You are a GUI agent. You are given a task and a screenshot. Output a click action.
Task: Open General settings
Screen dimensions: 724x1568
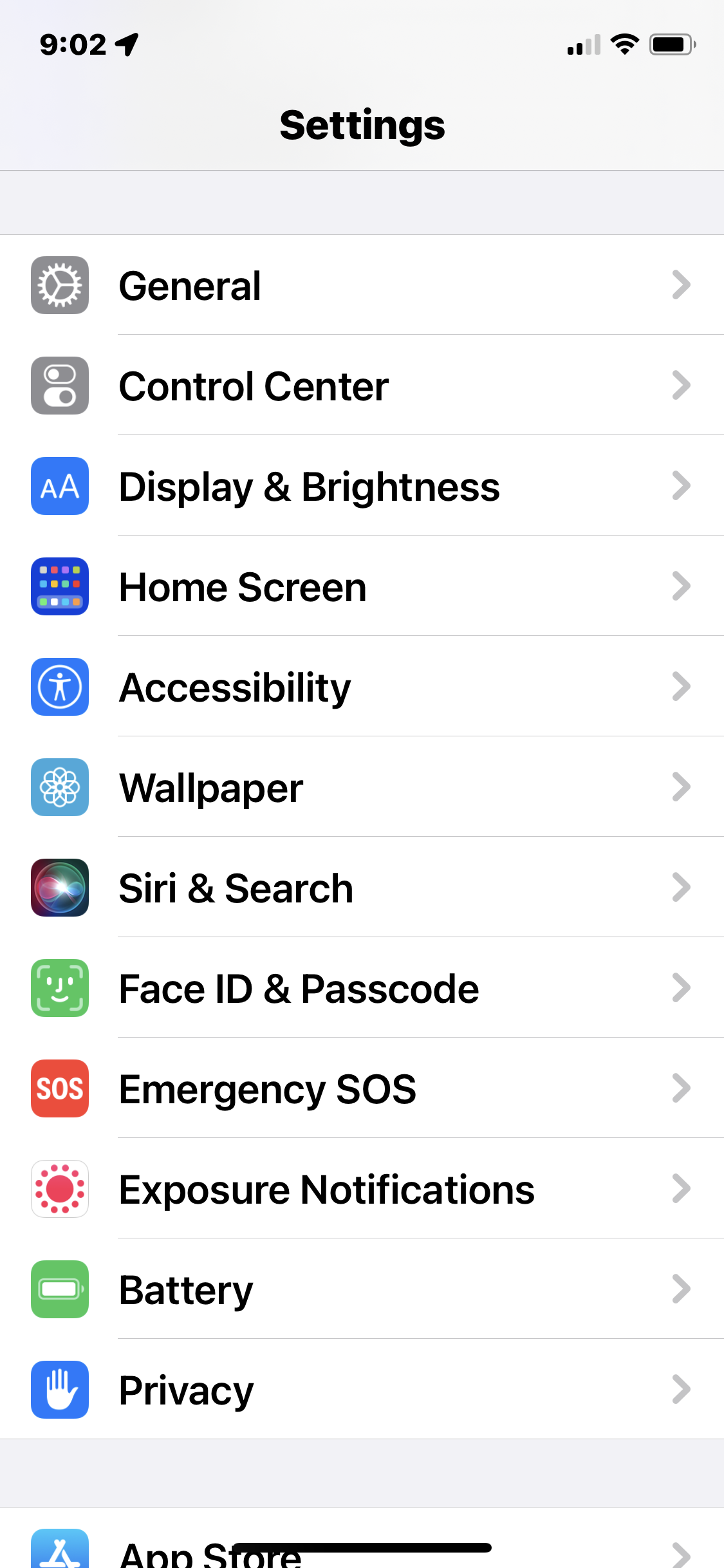360,285
